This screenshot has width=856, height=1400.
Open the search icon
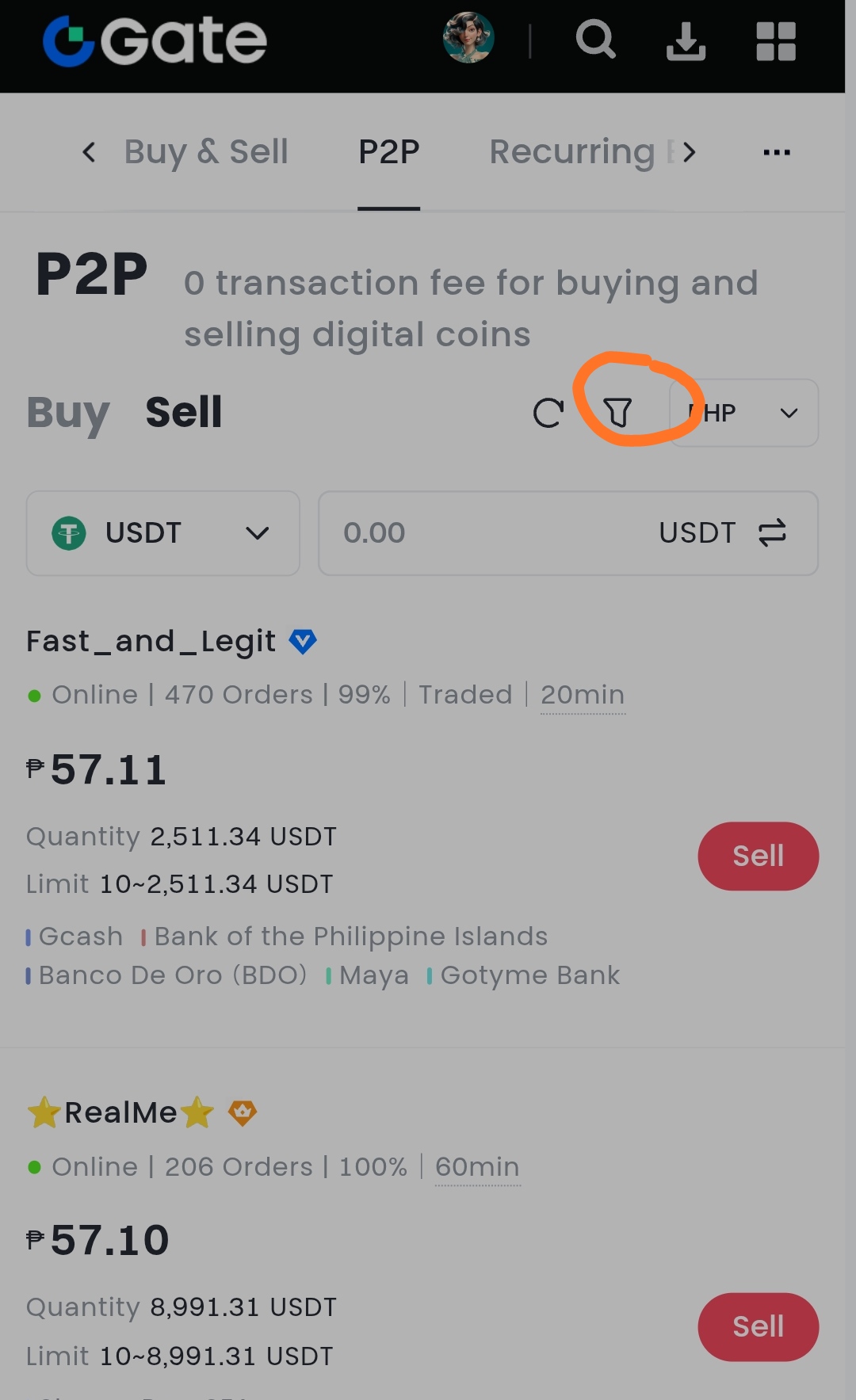(x=595, y=39)
